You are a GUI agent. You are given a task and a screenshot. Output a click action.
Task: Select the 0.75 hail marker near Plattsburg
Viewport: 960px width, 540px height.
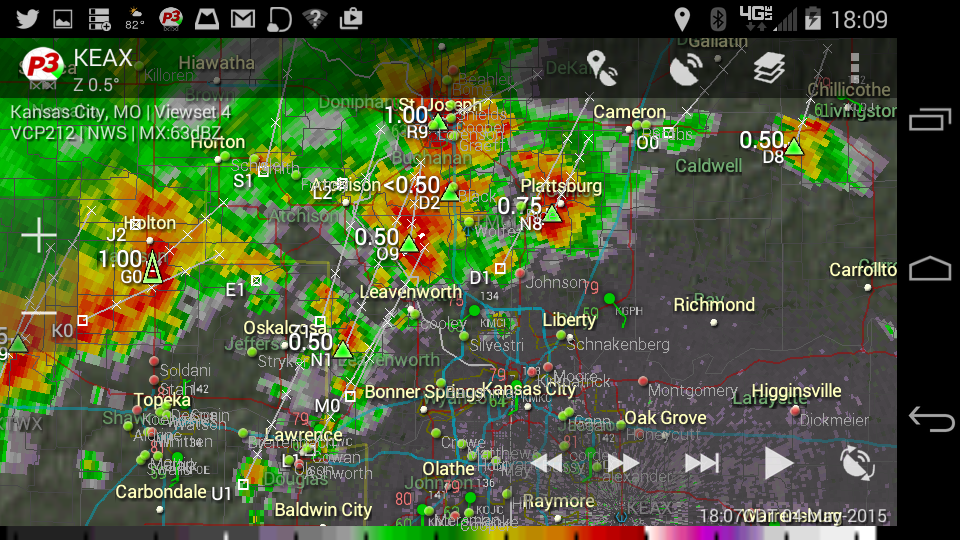click(x=550, y=212)
